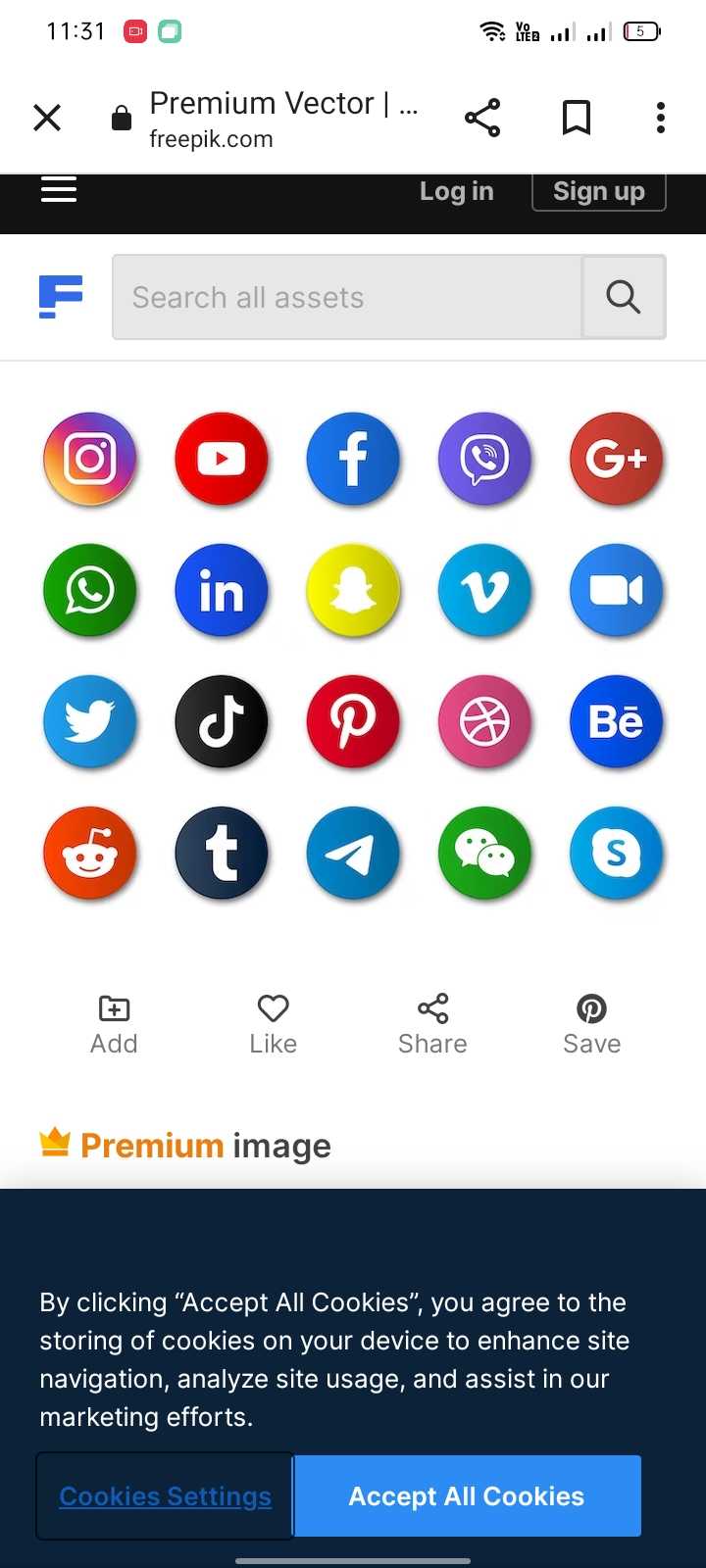706x1568 pixels.
Task: Add the image to a collection
Action: pyautogui.click(x=114, y=1025)
